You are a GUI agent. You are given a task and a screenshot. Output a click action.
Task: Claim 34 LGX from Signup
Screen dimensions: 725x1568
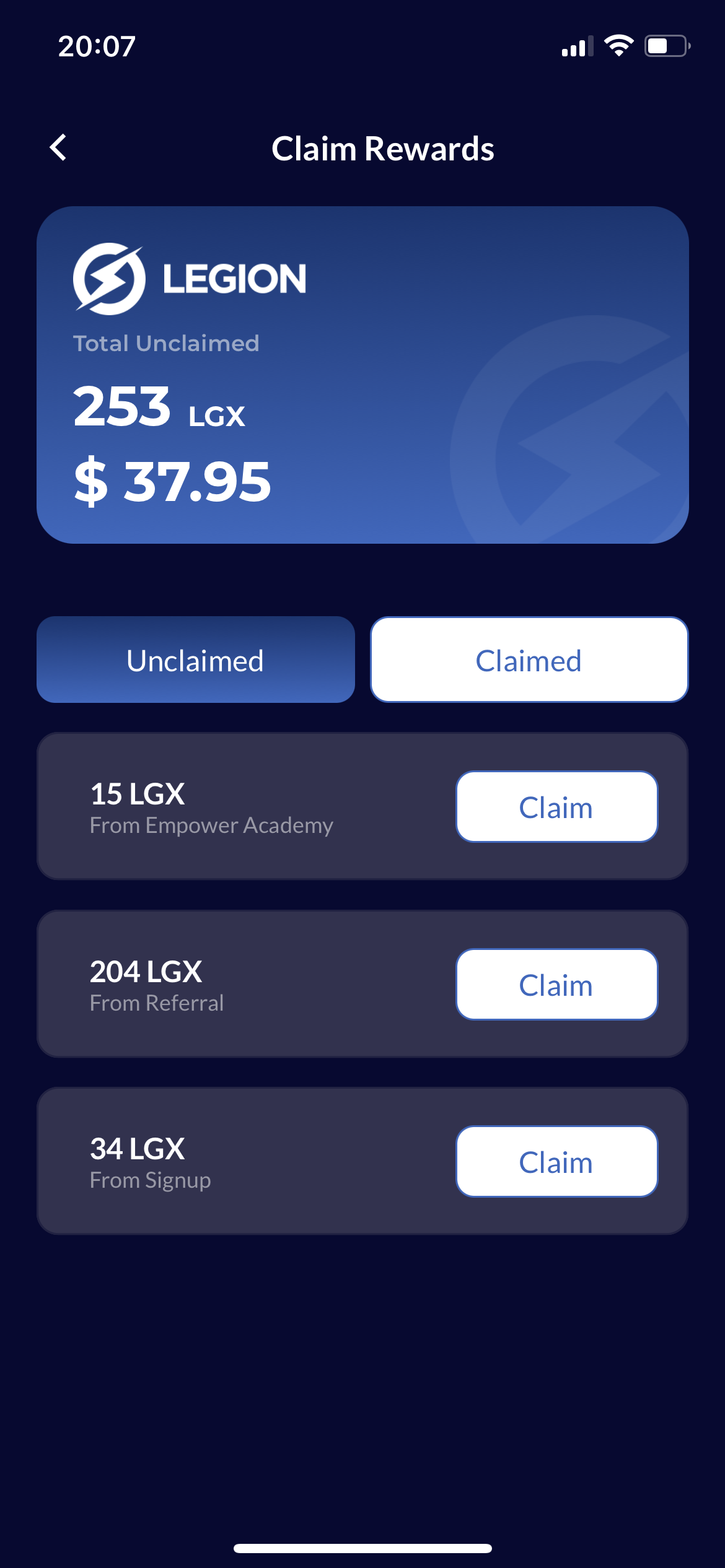pyautogui.click(x=556, y=1162)
